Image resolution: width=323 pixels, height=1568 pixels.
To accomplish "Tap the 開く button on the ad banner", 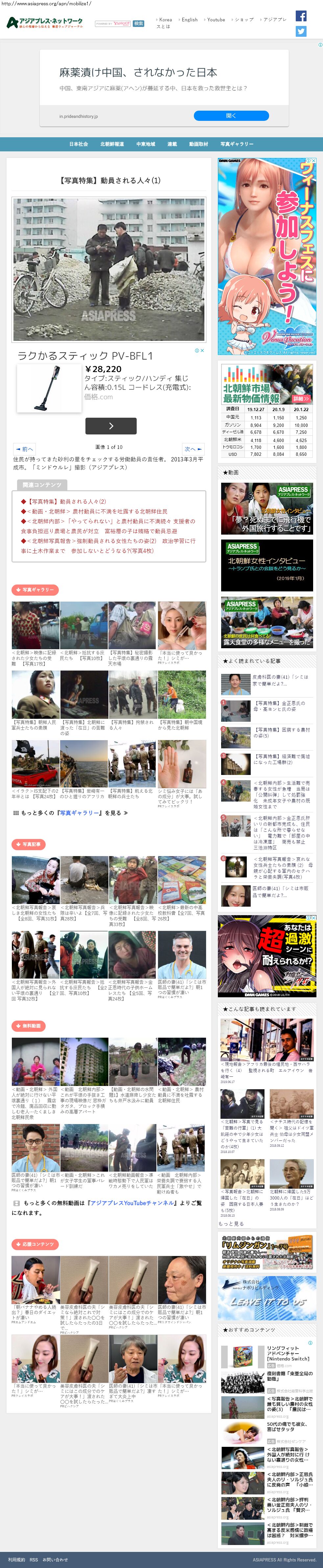I will (231, 116).
